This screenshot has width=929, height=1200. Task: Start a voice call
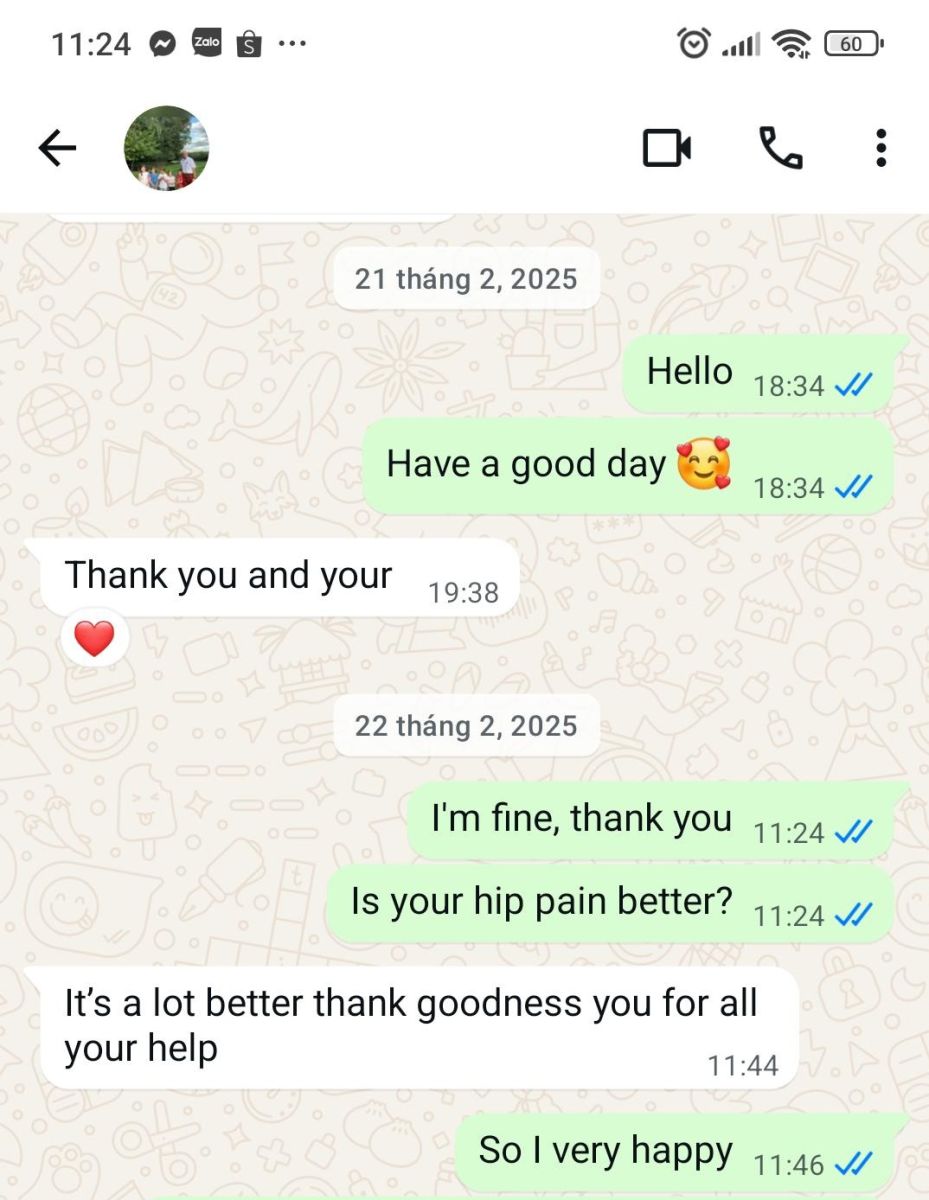[780, 149]
